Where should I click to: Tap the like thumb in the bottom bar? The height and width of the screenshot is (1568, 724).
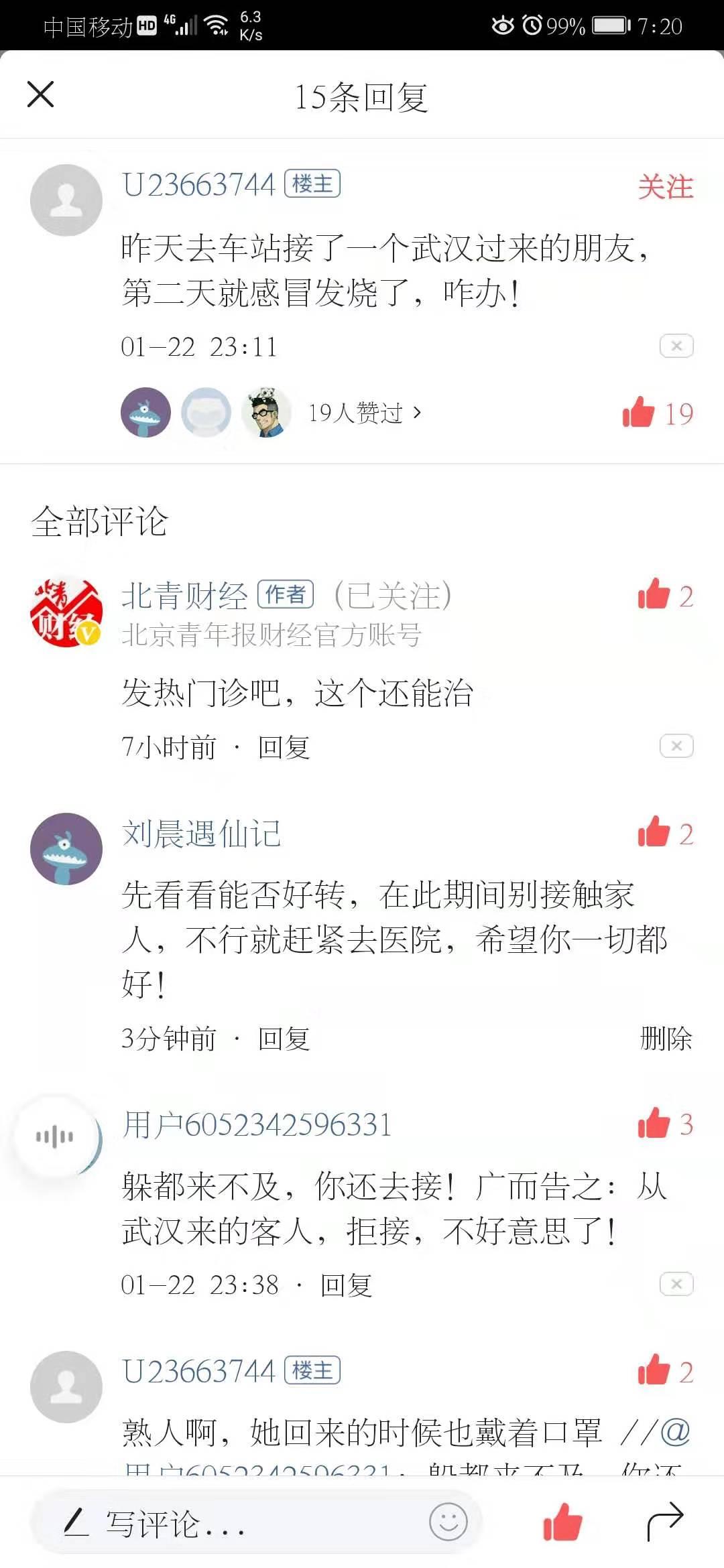[562, 1522]
